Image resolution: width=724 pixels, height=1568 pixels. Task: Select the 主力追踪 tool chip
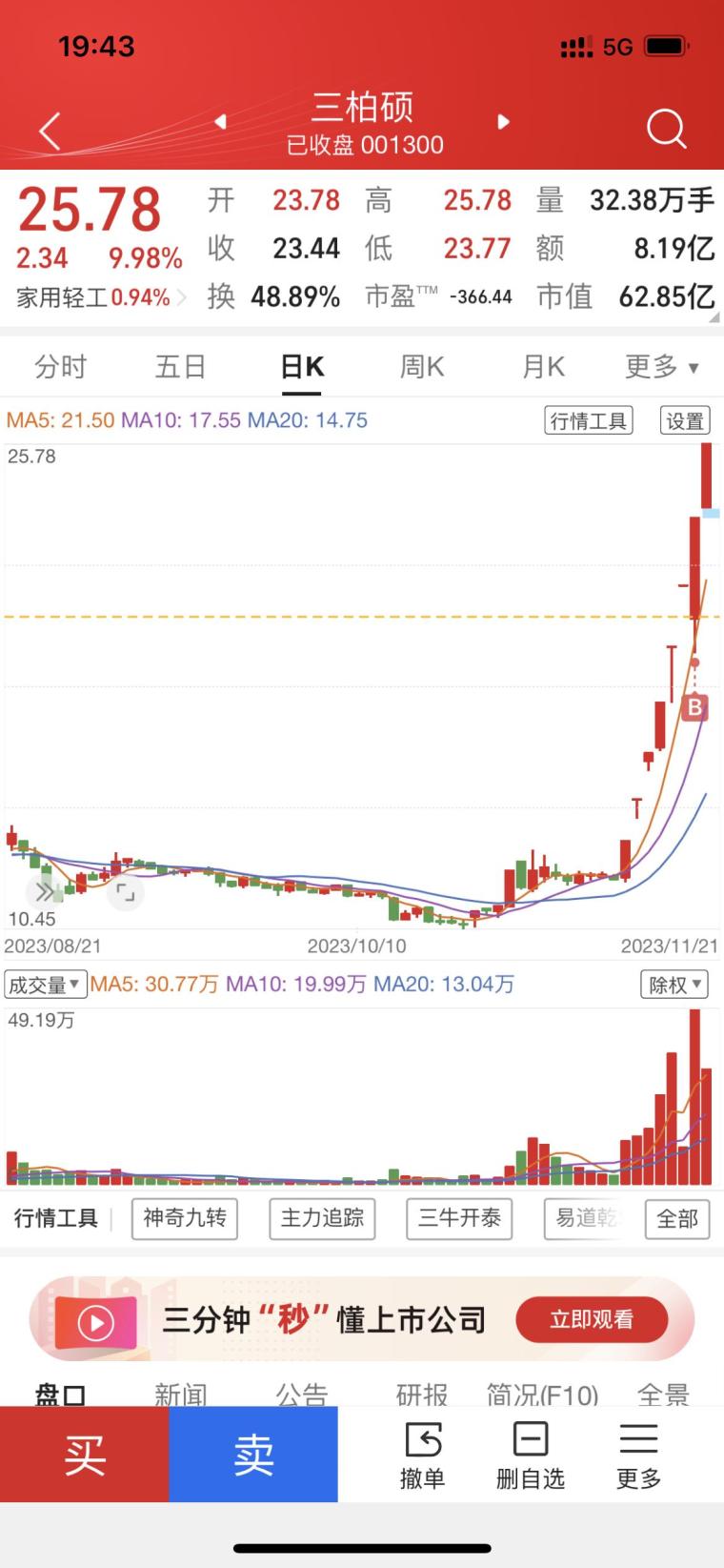click(x=322, y=1218)
